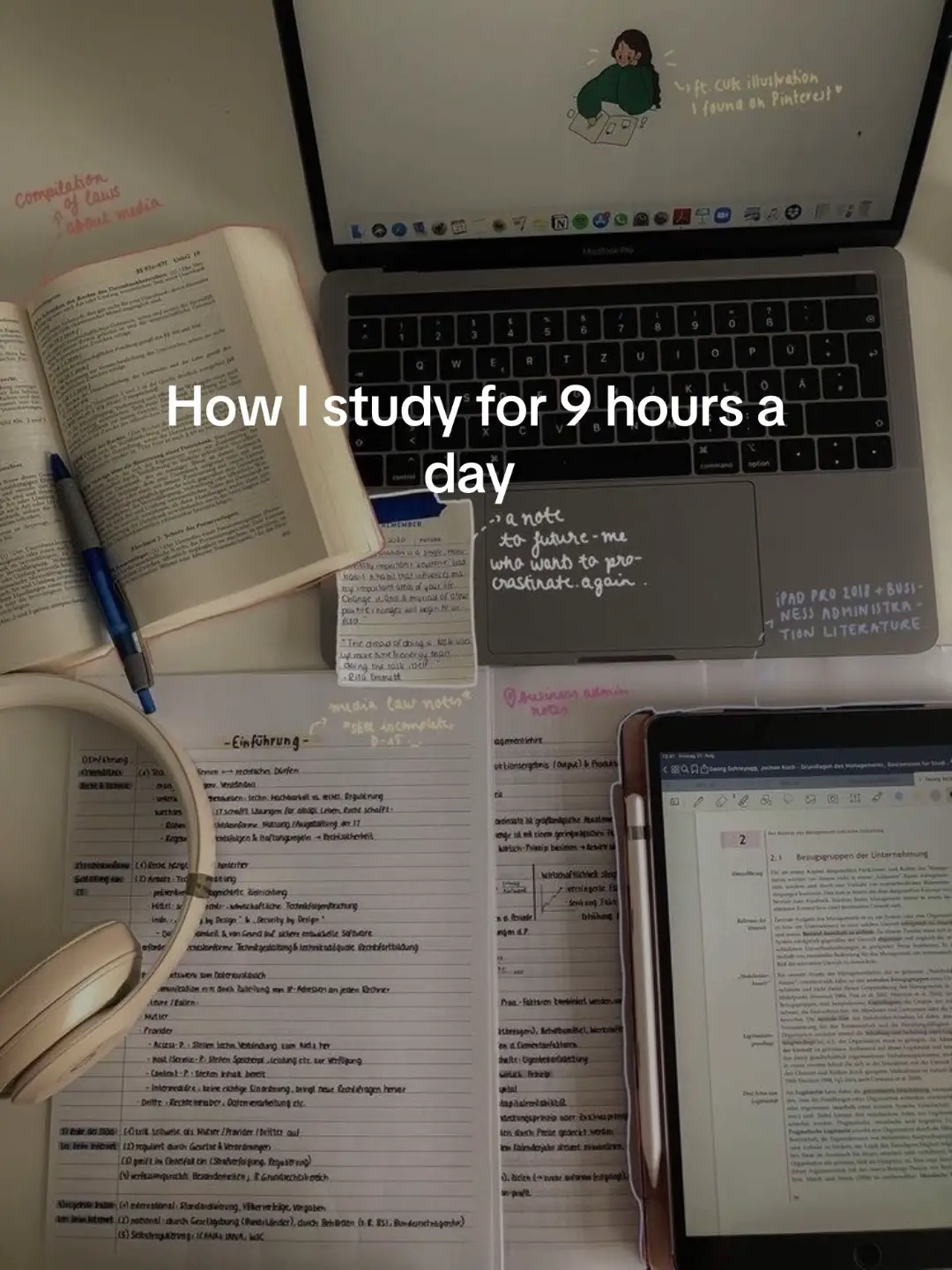Toggle read-only mode in GoodNotes
952x1270 pixels.
pyautogui.click(x=675, y=801)
